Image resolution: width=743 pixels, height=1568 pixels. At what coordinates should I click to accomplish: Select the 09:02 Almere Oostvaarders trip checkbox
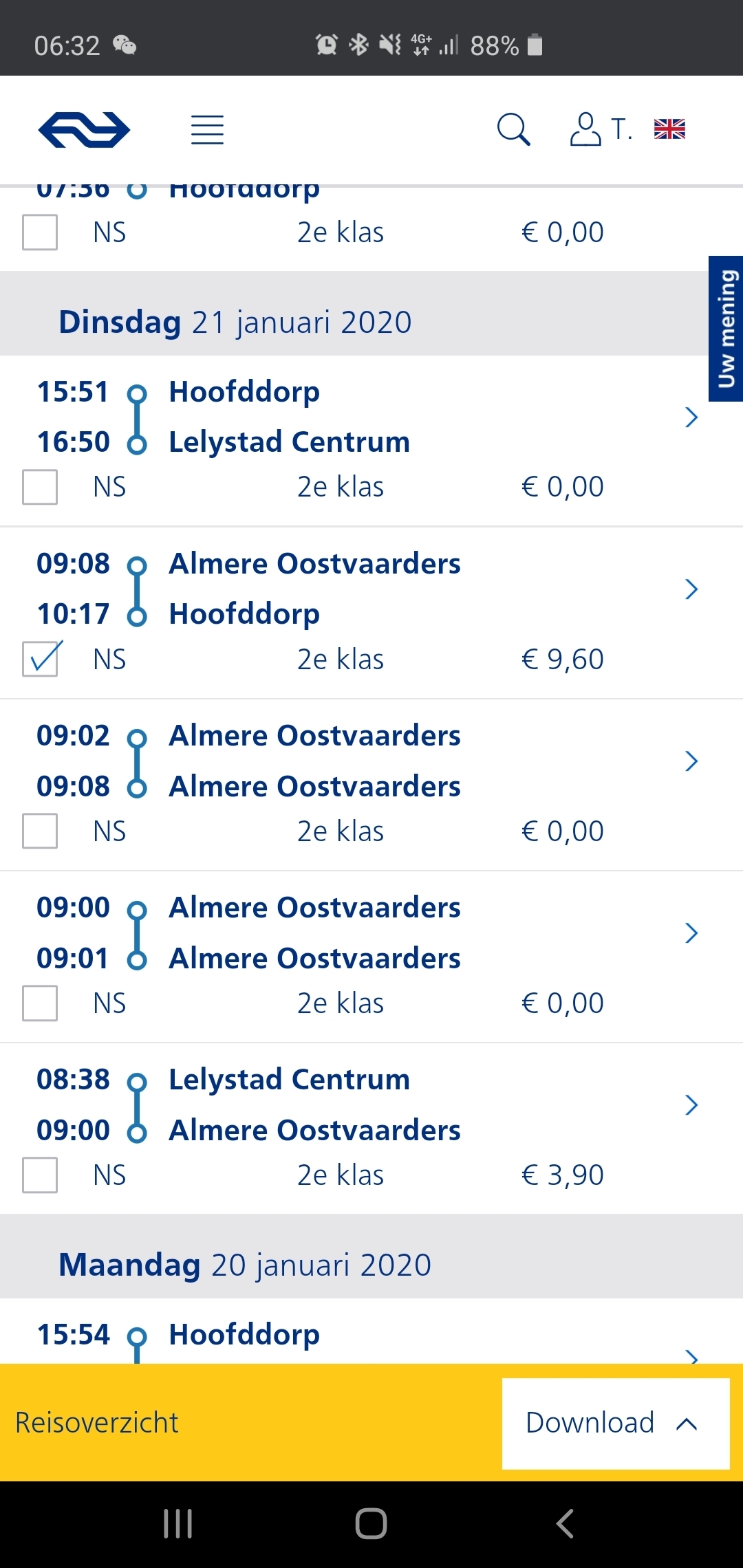click(x=40, y=831)
